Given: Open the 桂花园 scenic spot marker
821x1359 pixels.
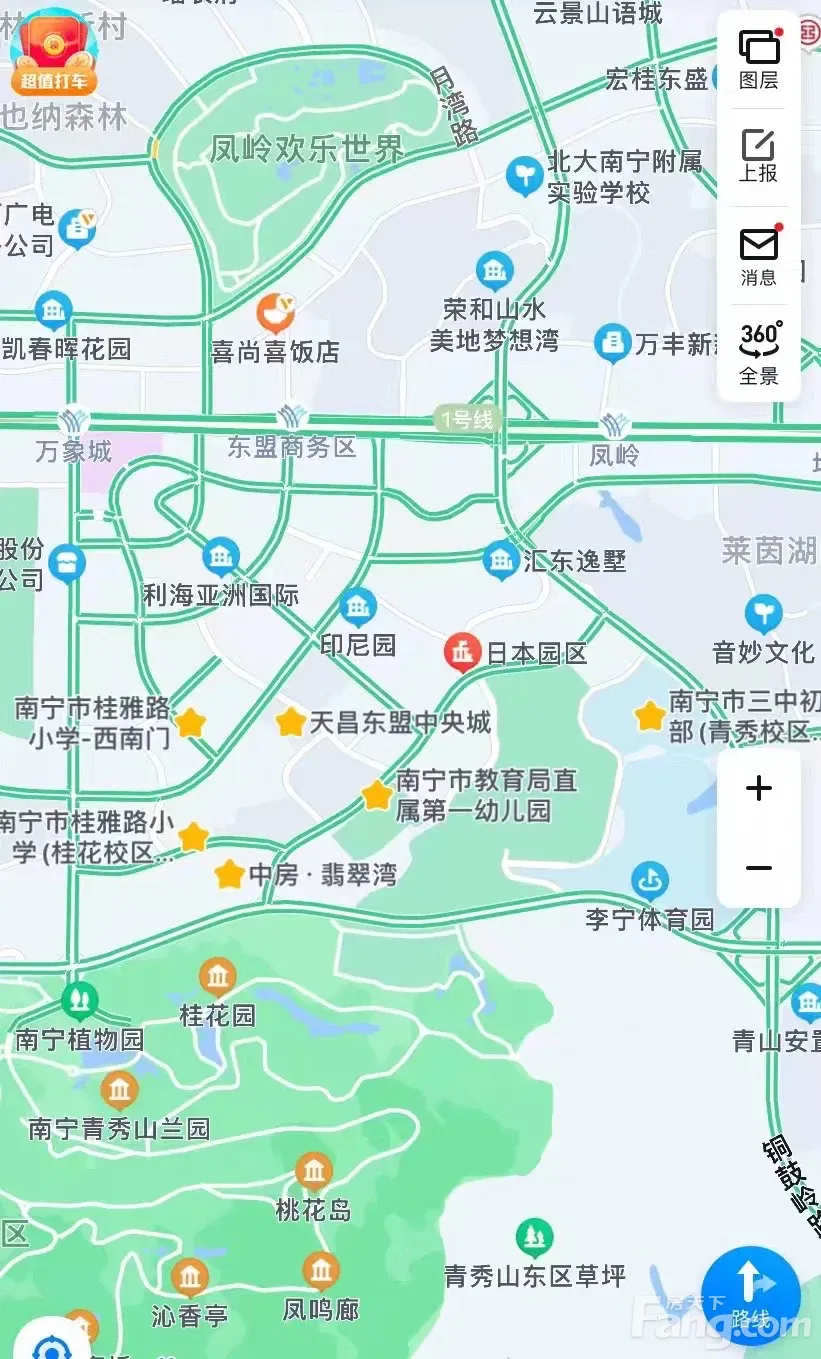Looking at the screenshot, I should (x=217, y=976).
